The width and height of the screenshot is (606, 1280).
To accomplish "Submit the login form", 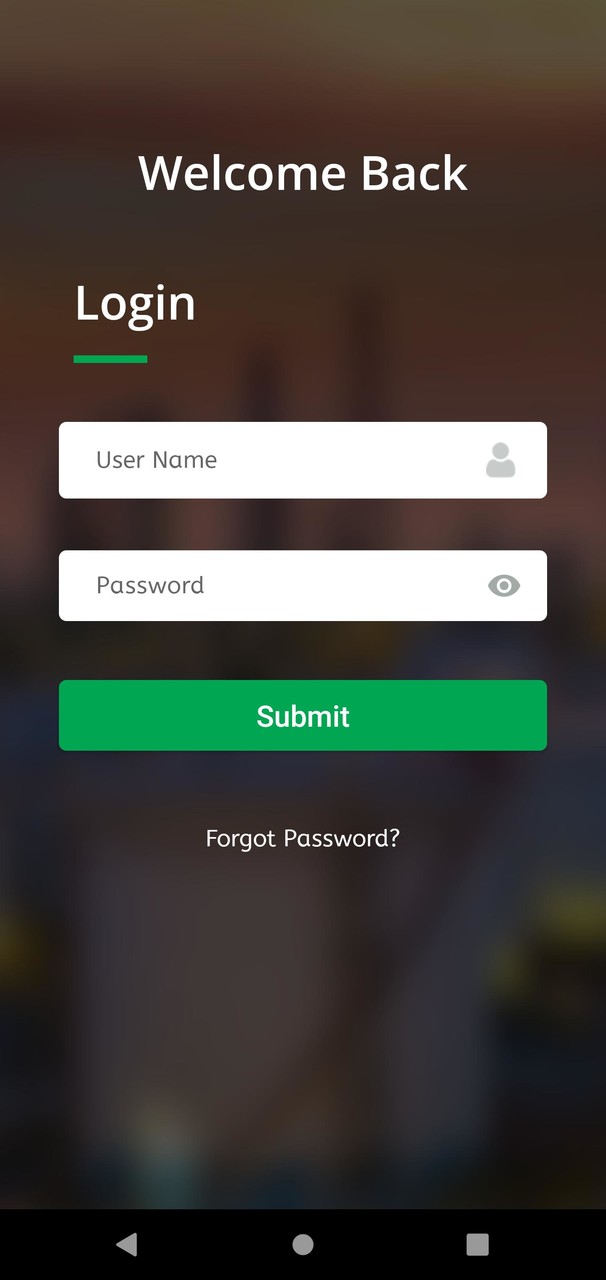I will 302,716.
